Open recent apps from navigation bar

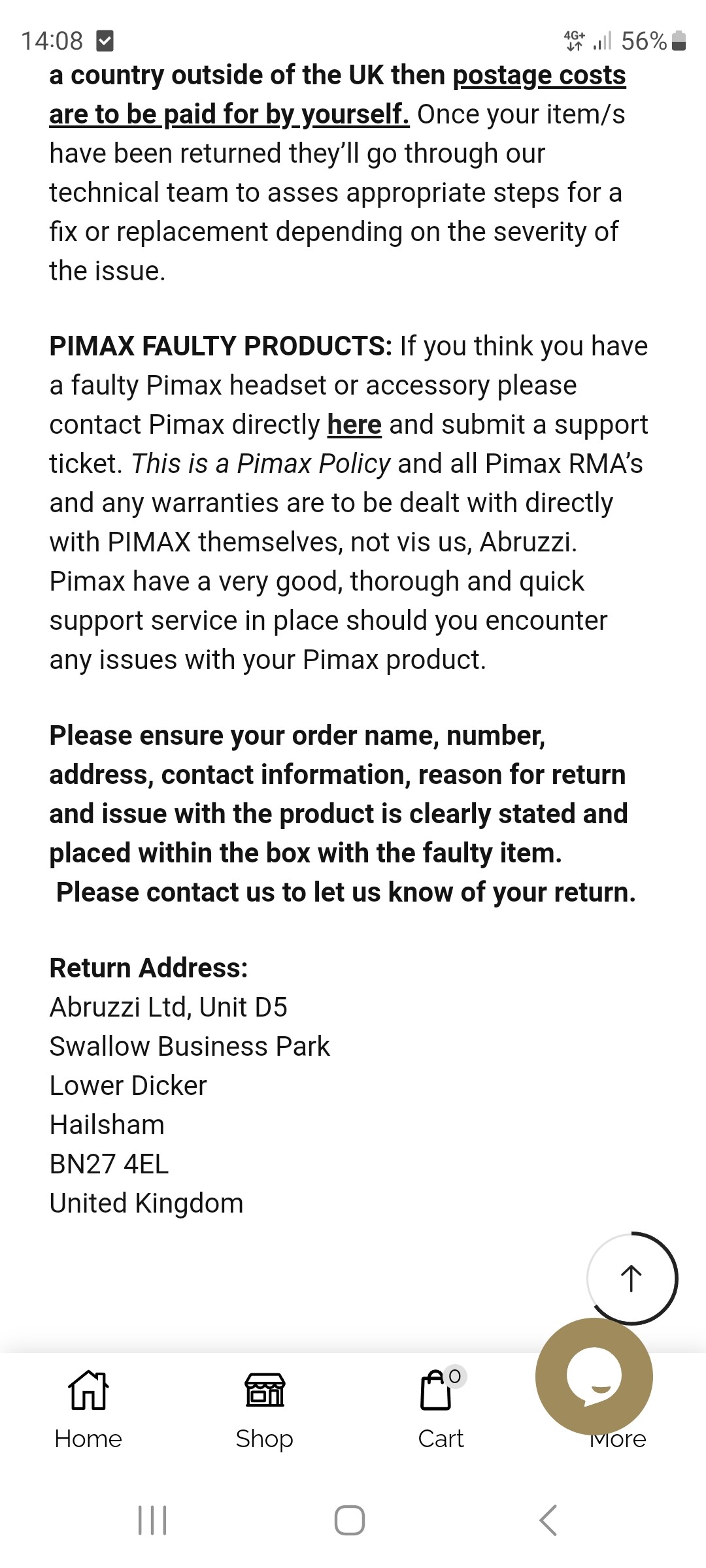pos(153,1520)
